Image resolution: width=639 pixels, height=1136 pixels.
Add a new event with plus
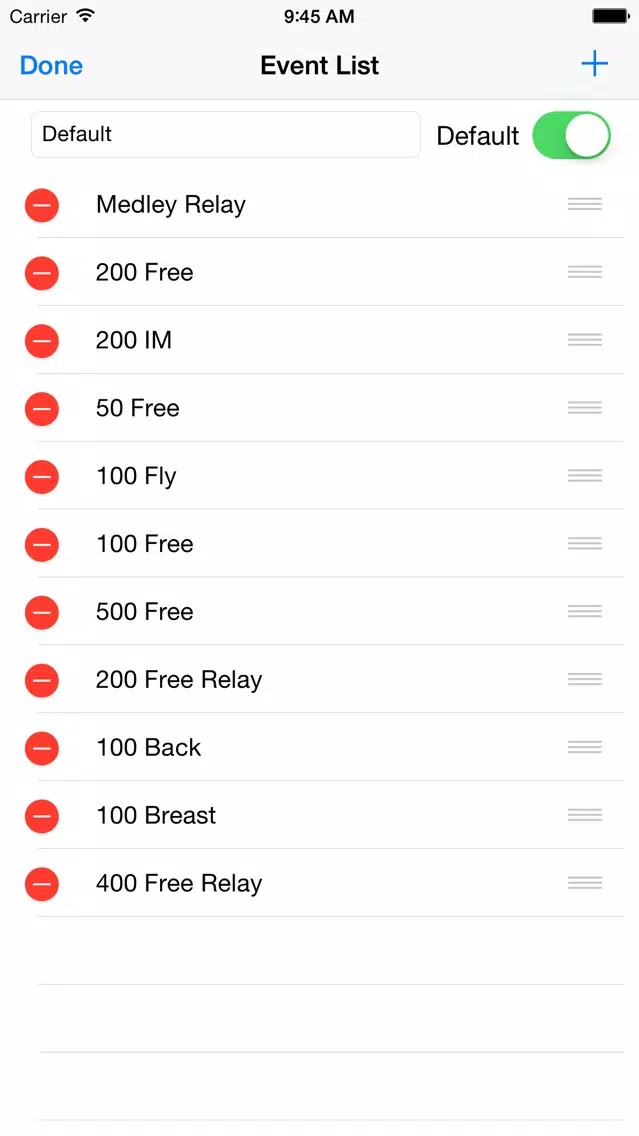click(595, 65)
